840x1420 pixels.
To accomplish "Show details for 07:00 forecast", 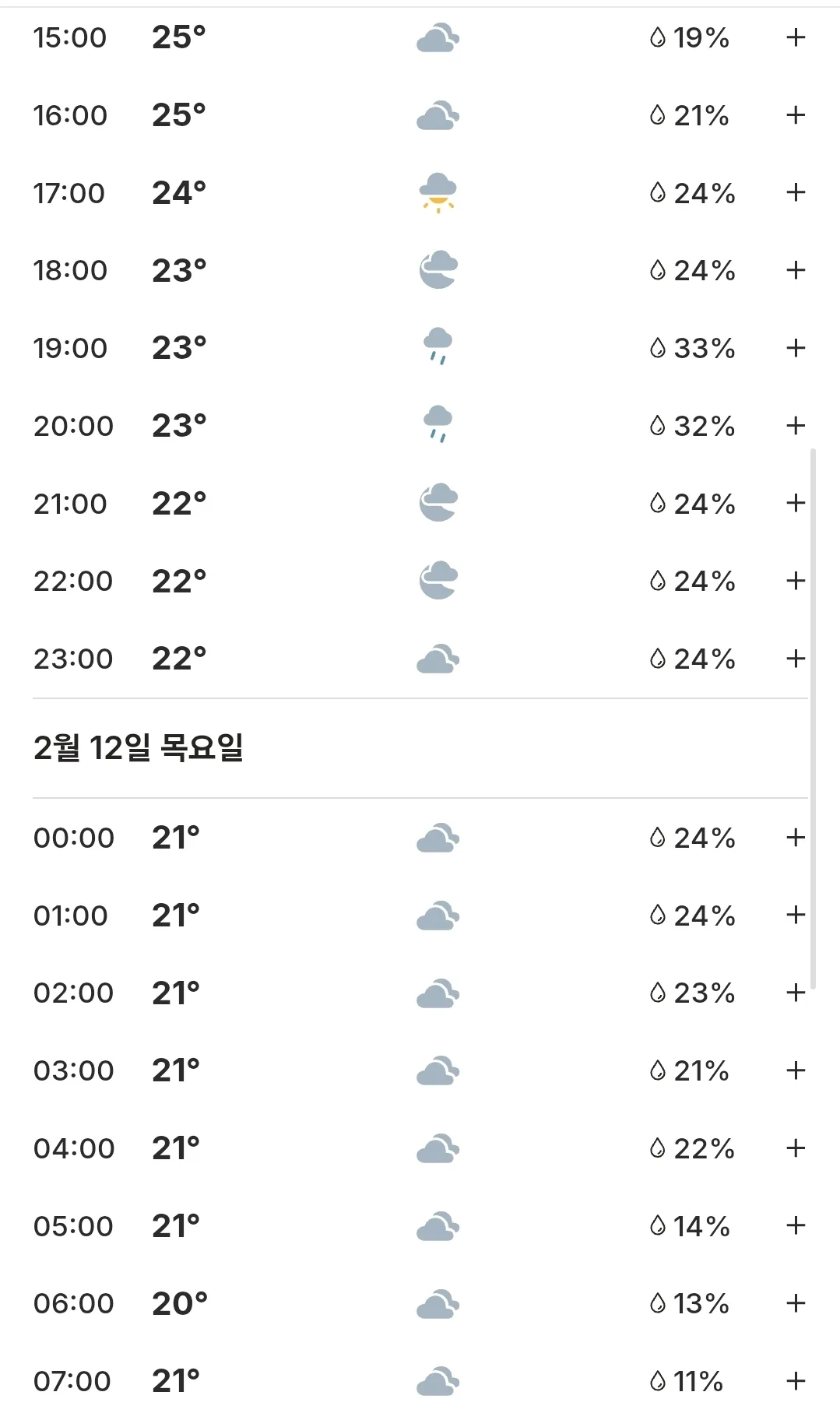I will click(x=795, y=1381).
